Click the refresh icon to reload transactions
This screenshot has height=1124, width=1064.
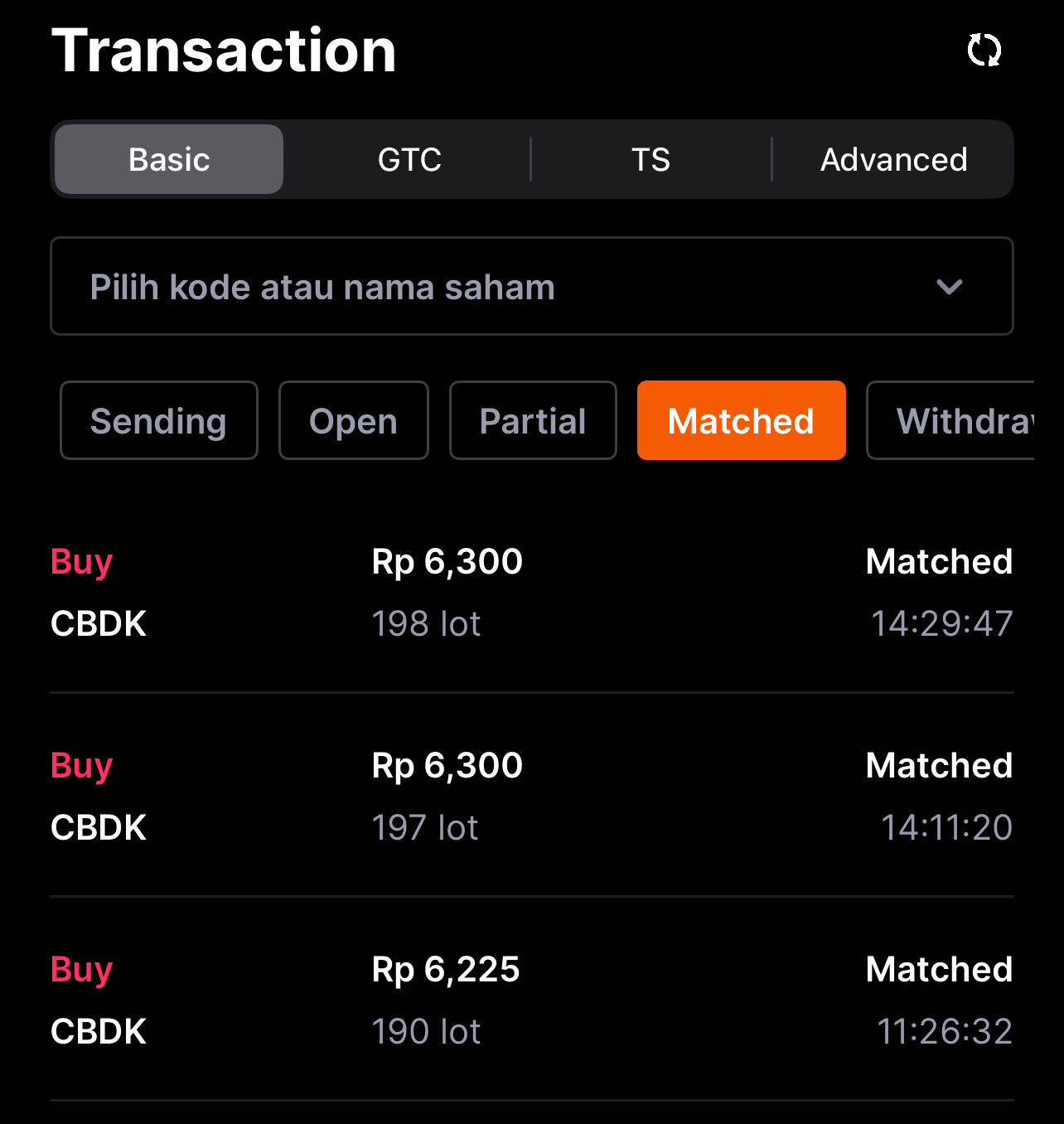click(x=984, y=51)
